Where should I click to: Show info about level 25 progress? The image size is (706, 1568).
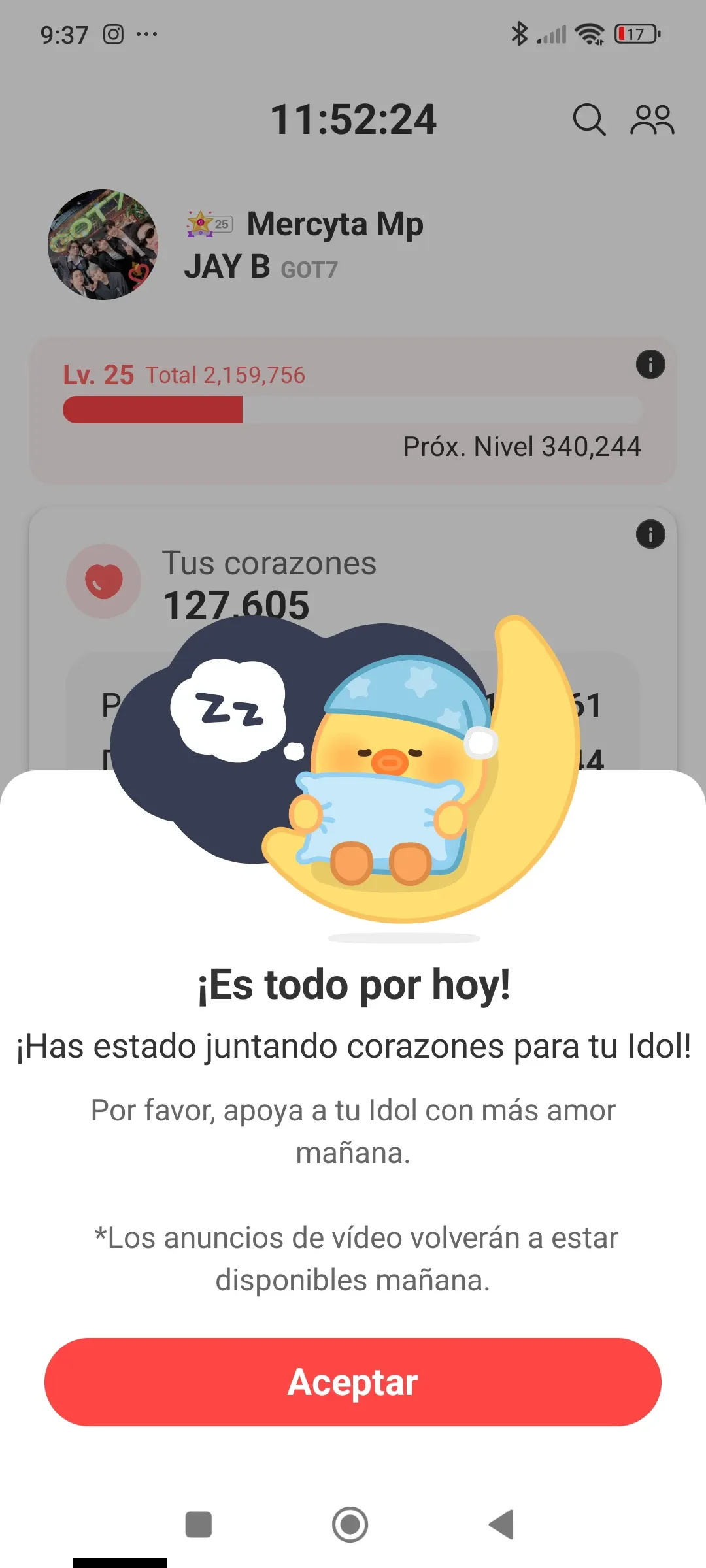[650, 365]
